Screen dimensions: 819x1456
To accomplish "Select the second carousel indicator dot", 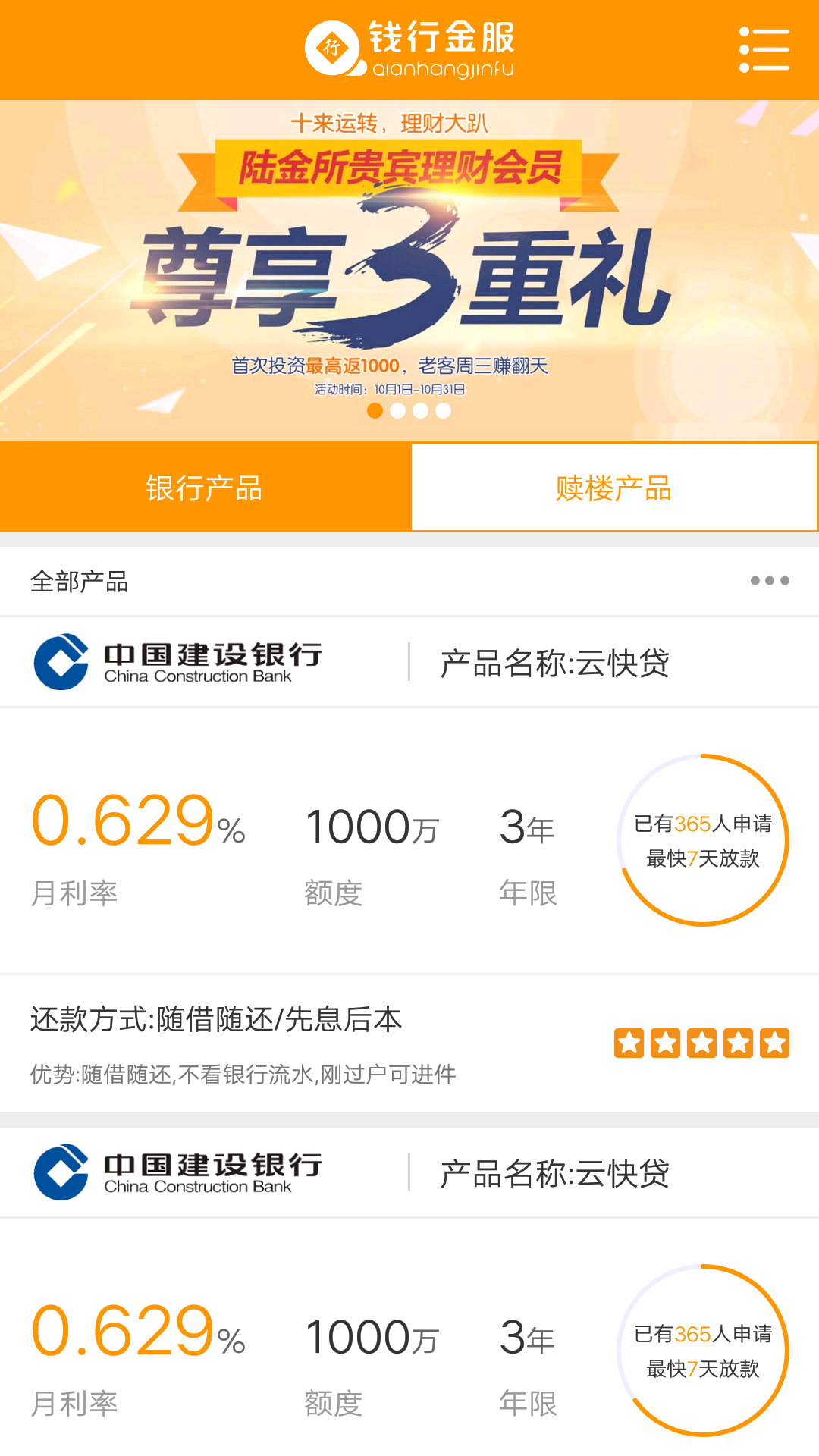I will click(397, 410).
